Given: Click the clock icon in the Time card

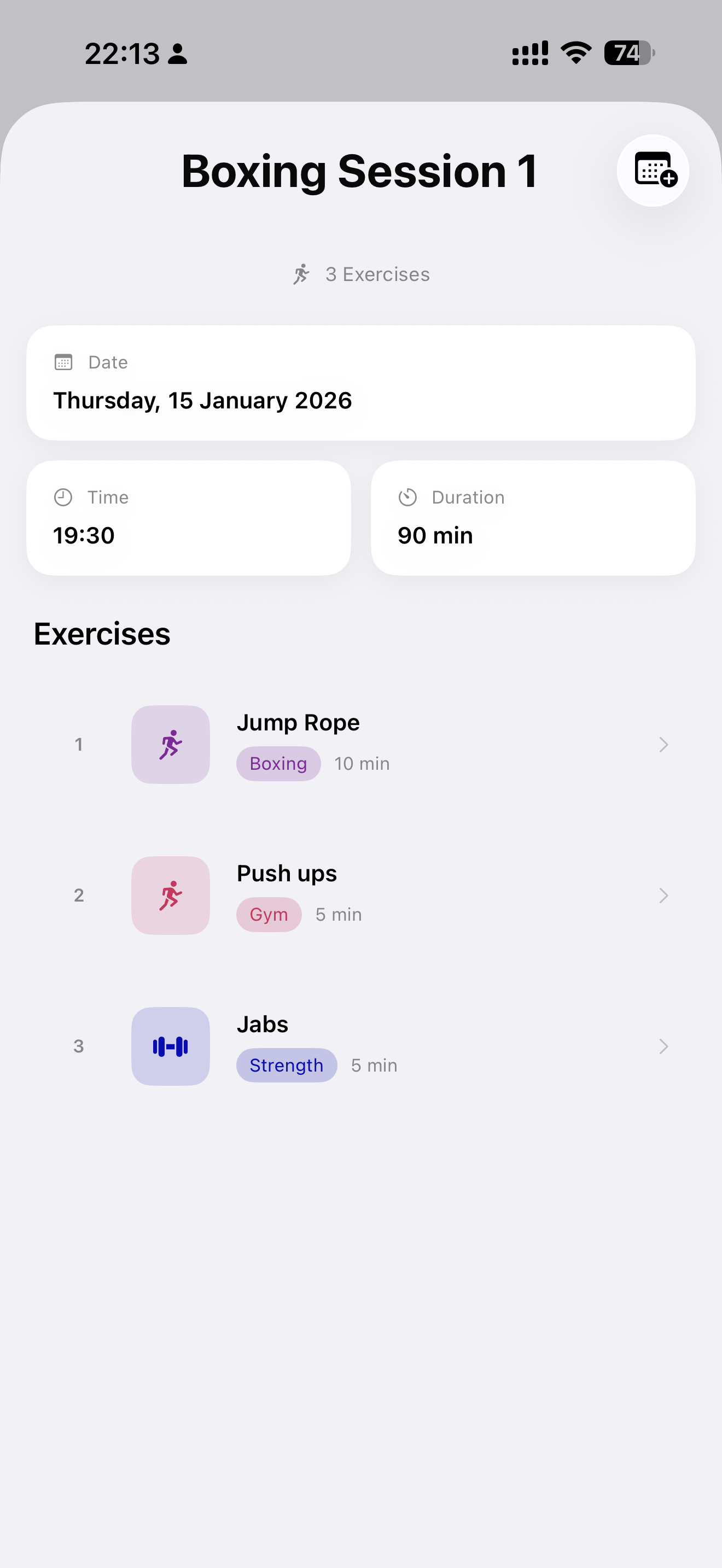Looking at the screenshot, I should (x=63, y=496).
